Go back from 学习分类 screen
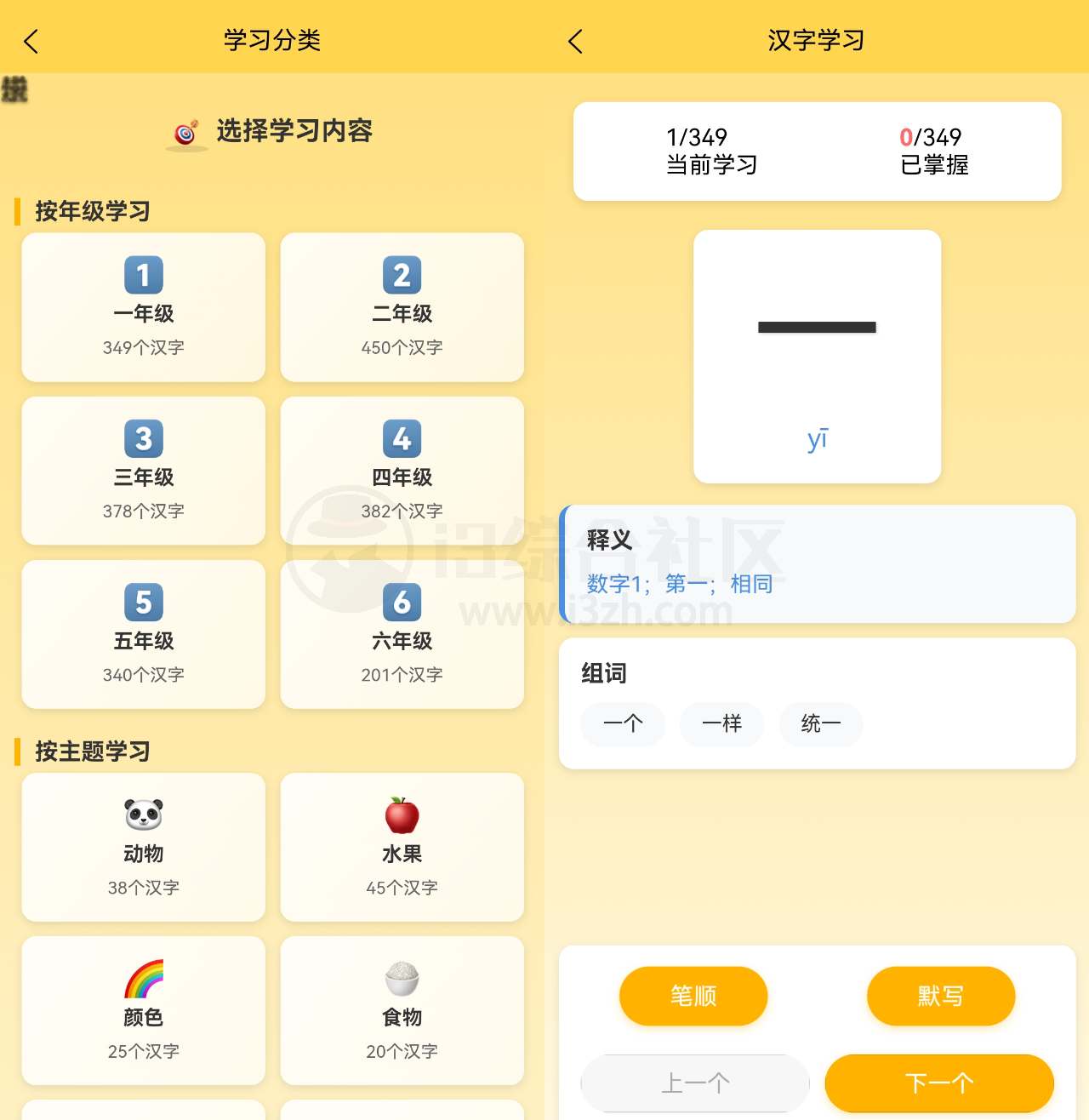1089x1120 pixels. point(31,41)
